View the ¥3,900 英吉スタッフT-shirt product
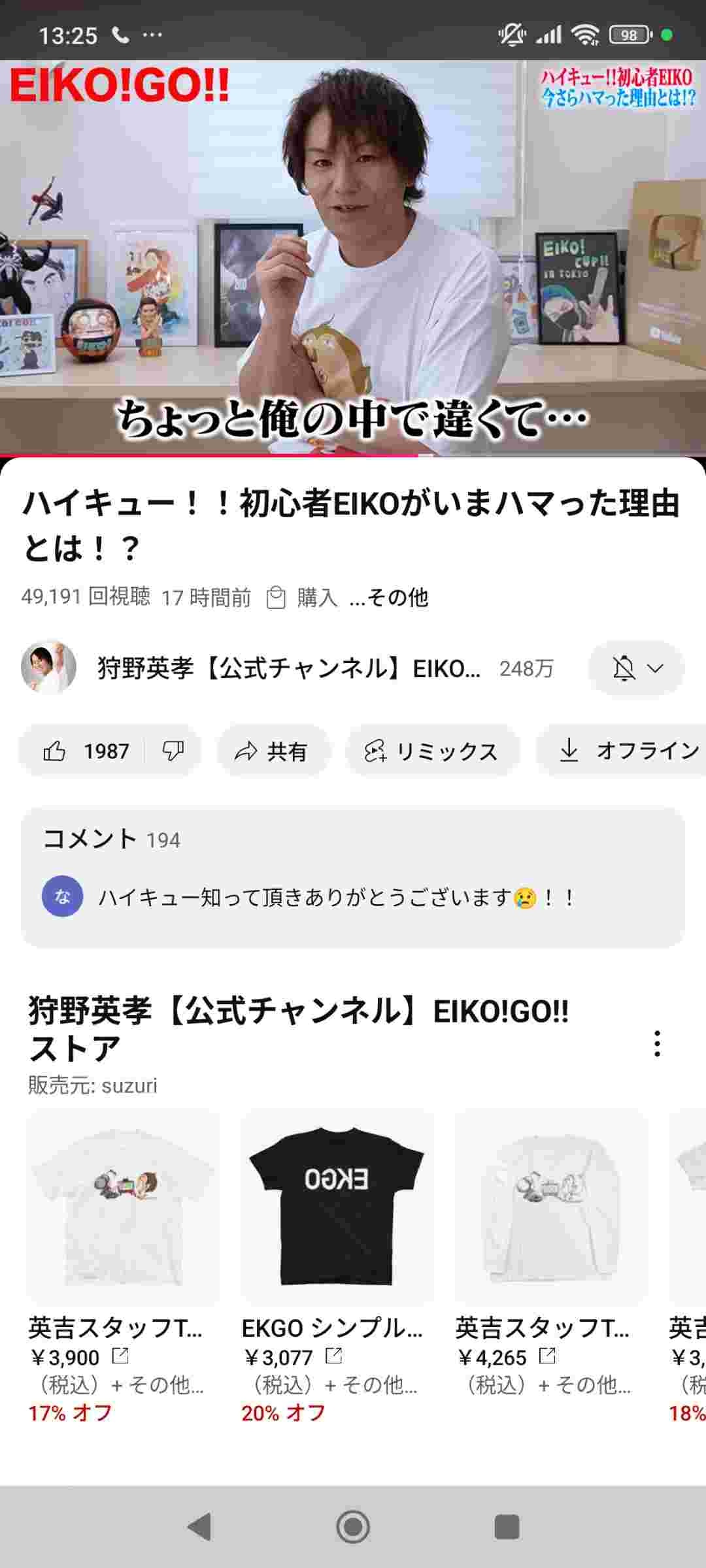The height and width of the screenshot is (1568, 706). coord(123,1205)
